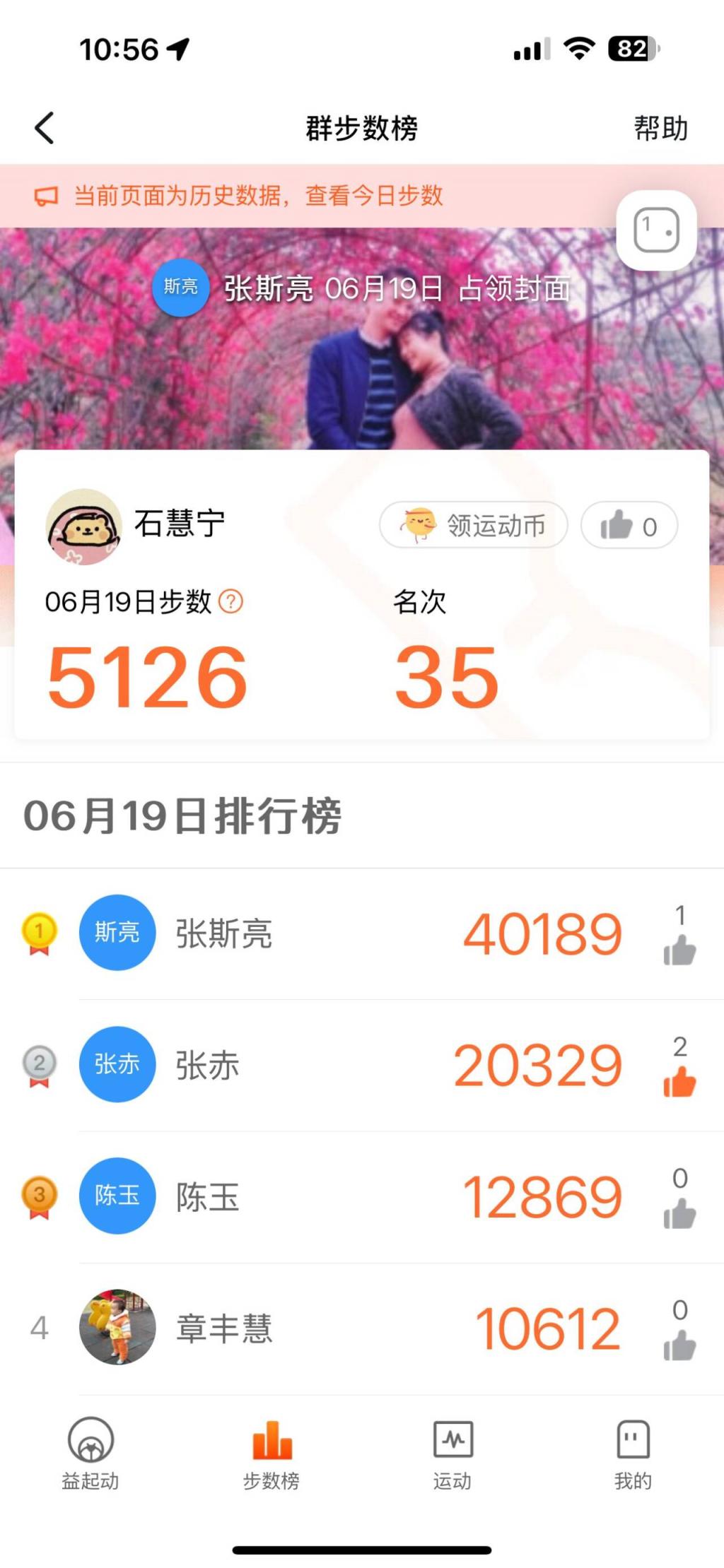Image resolution: width=724 pixels, height=1568 pixels.
Task: Like 张斯亮's 40189 steps
Action: tap(679, 949)
